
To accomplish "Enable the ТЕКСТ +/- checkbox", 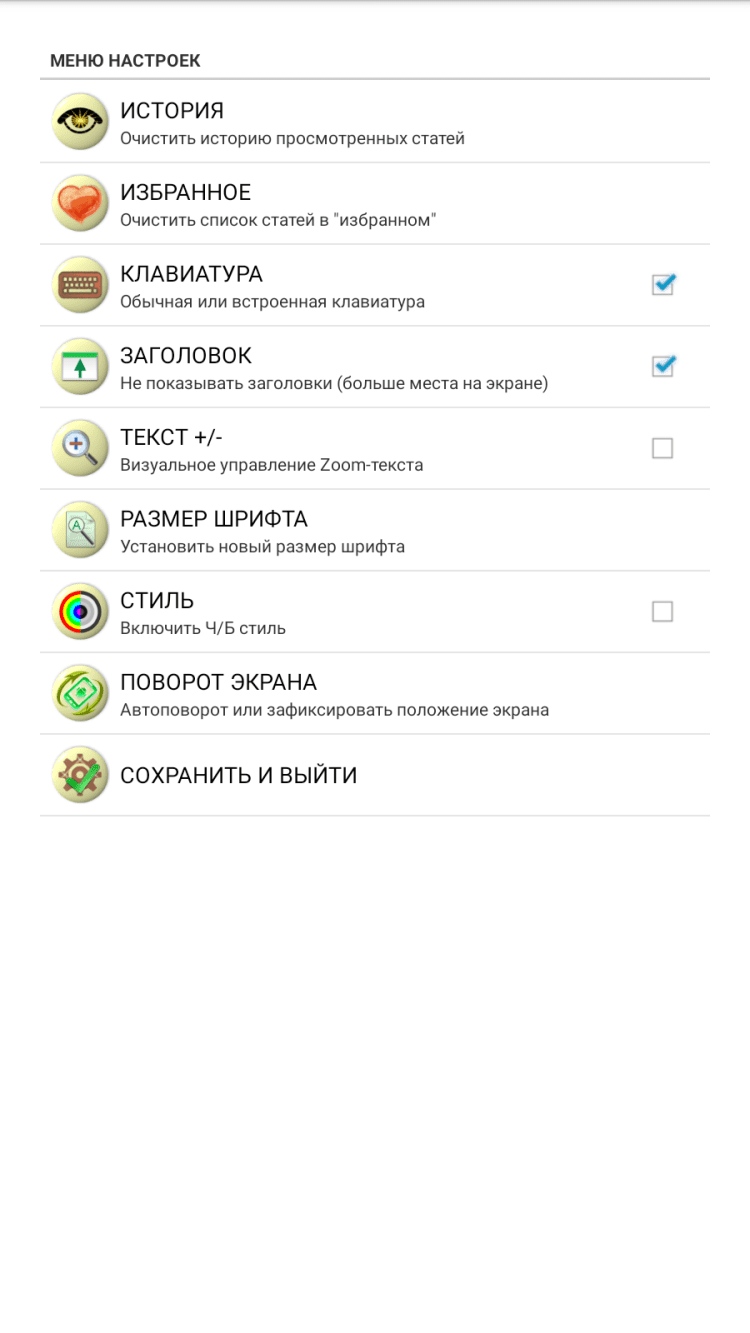I will point(662,449).
